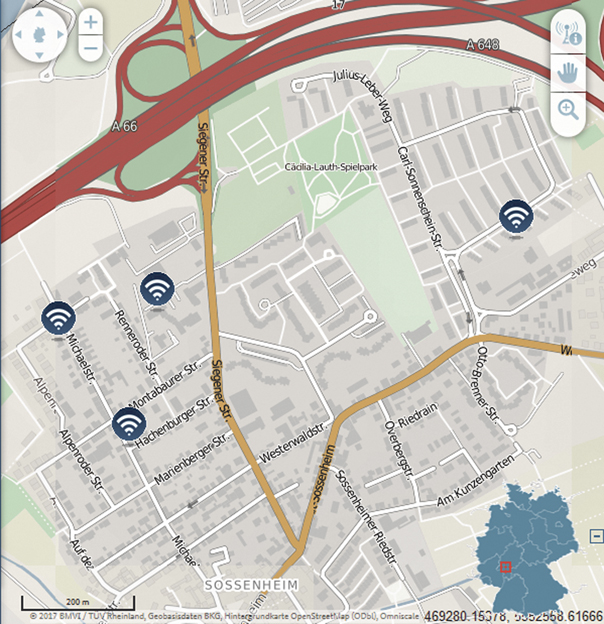The image size is (604, 624).
Task: Open the WiFi marker near Renneroder Str.
Action: [157, 289]
